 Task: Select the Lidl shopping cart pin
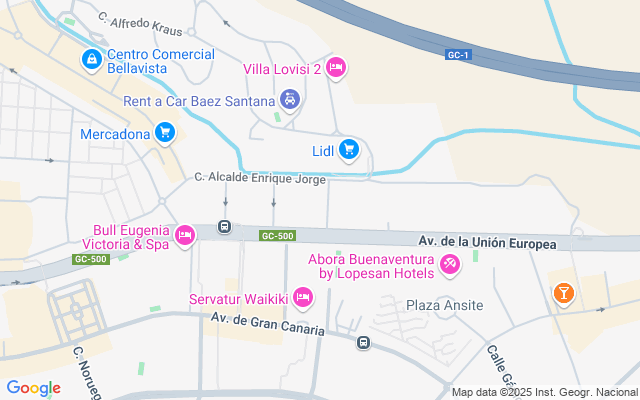point(349,150)
